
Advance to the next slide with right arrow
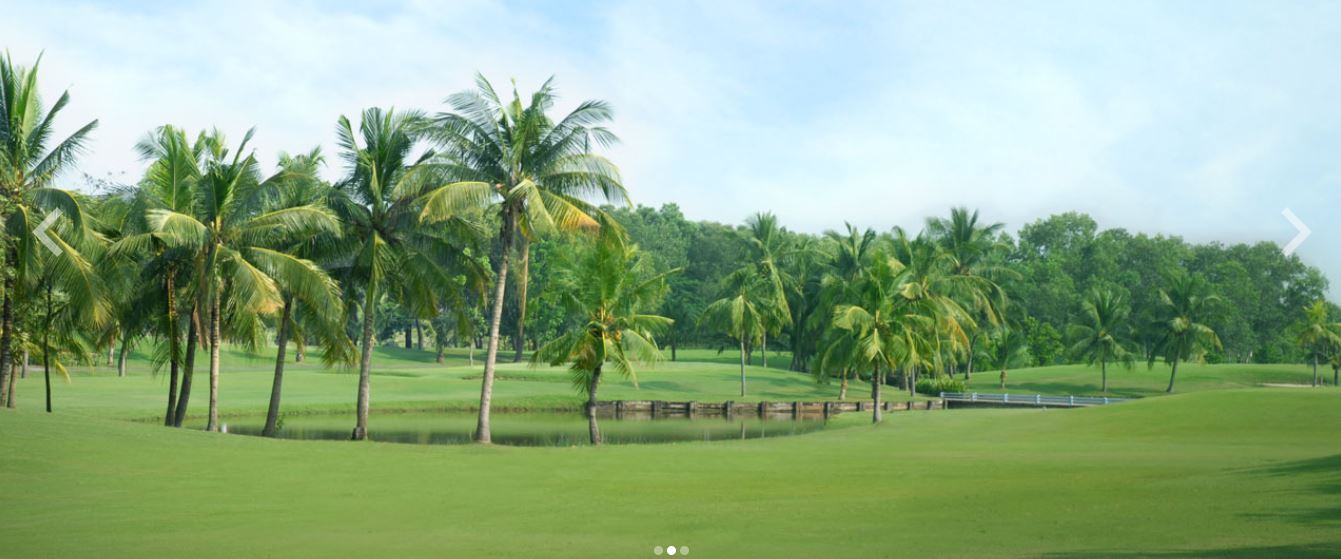click(x=1295, y=232)
